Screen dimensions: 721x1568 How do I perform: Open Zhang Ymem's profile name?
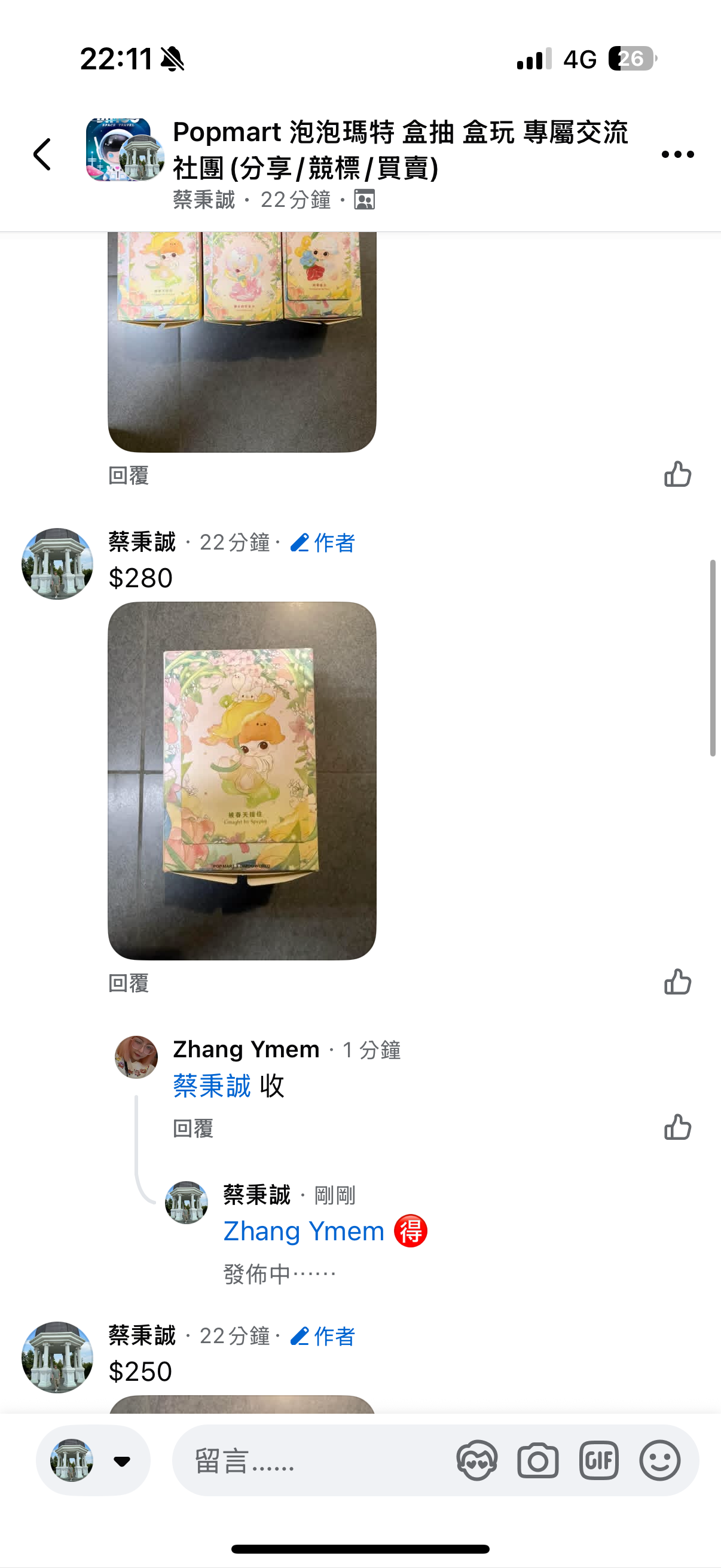coord(246,1050)
